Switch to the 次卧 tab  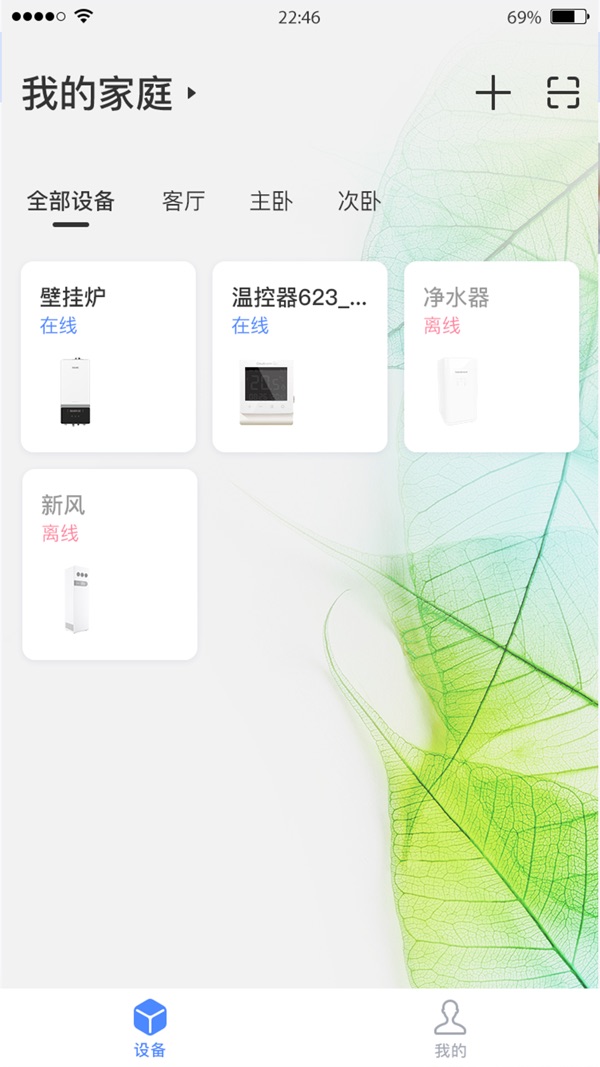(x=359, y=201)
